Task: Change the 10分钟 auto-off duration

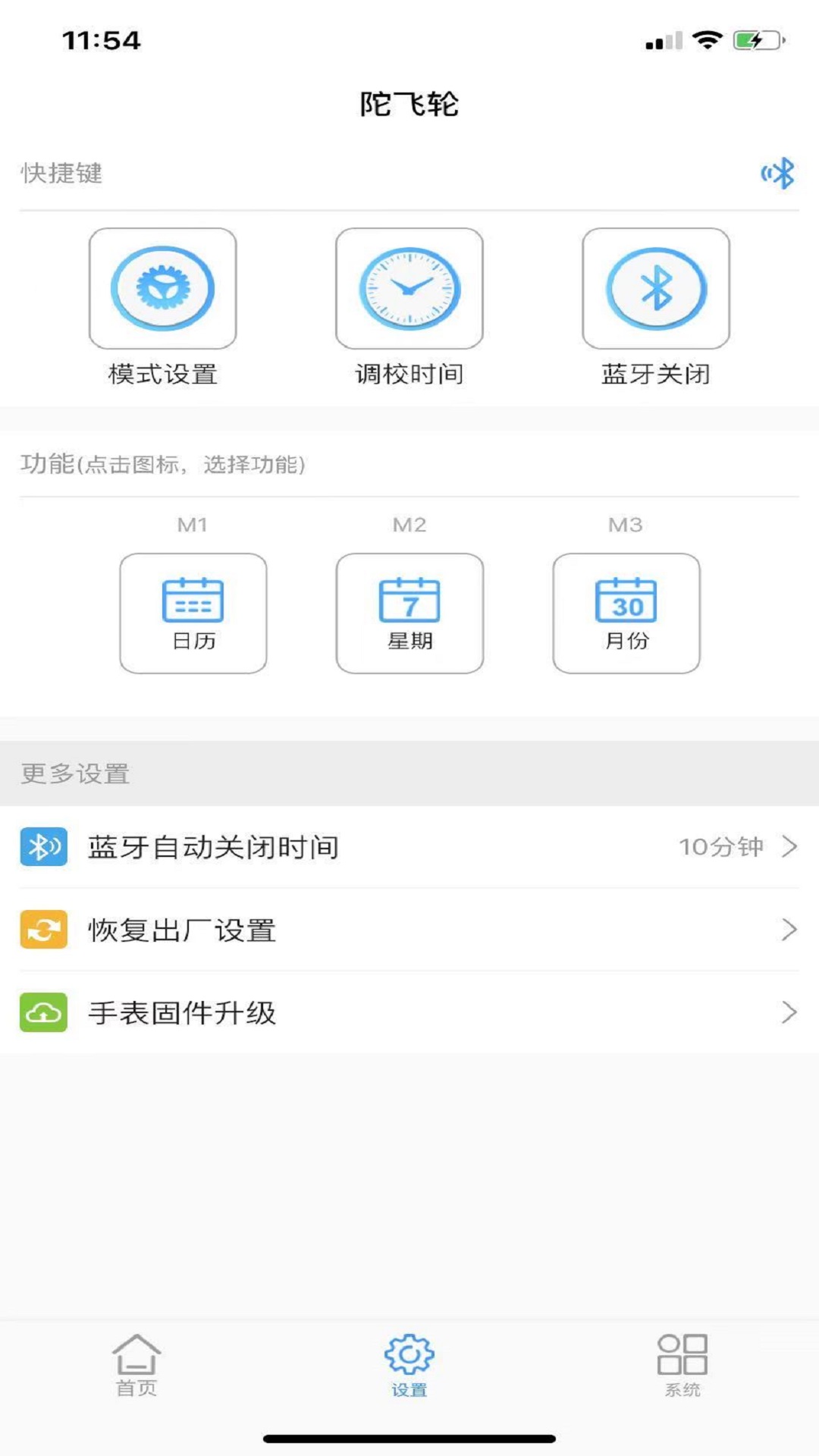Action: (x=720, y=847)
